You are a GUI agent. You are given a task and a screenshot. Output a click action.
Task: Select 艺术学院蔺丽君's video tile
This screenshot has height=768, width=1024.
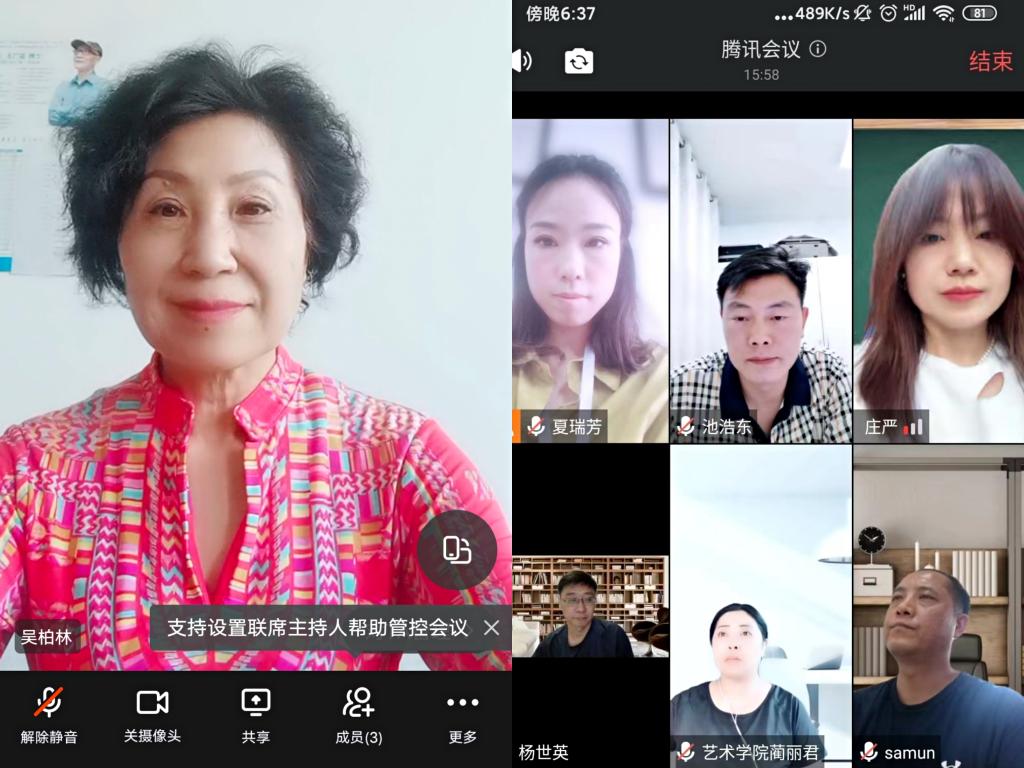[x=760, y=606]
